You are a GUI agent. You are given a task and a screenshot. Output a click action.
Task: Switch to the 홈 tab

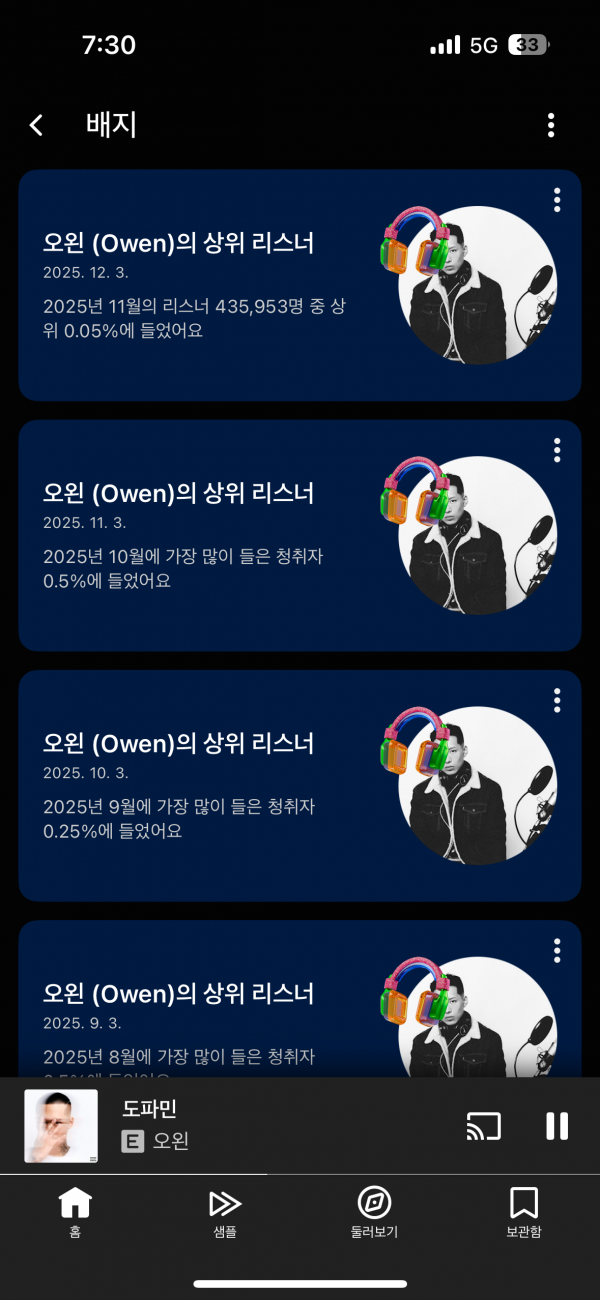click(x=75, y=1212)
